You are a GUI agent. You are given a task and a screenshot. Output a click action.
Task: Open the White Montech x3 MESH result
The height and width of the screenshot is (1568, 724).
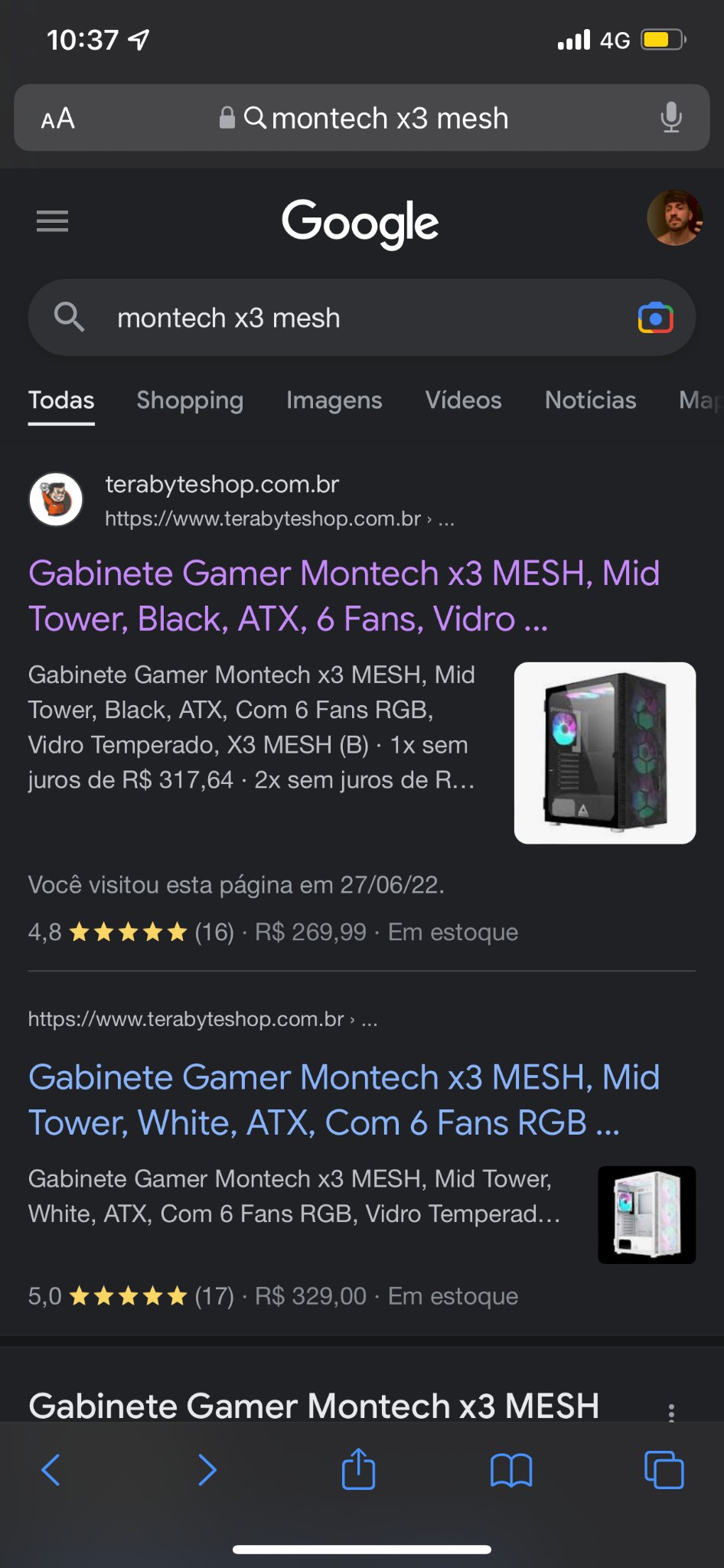(x=344, y=1100)
